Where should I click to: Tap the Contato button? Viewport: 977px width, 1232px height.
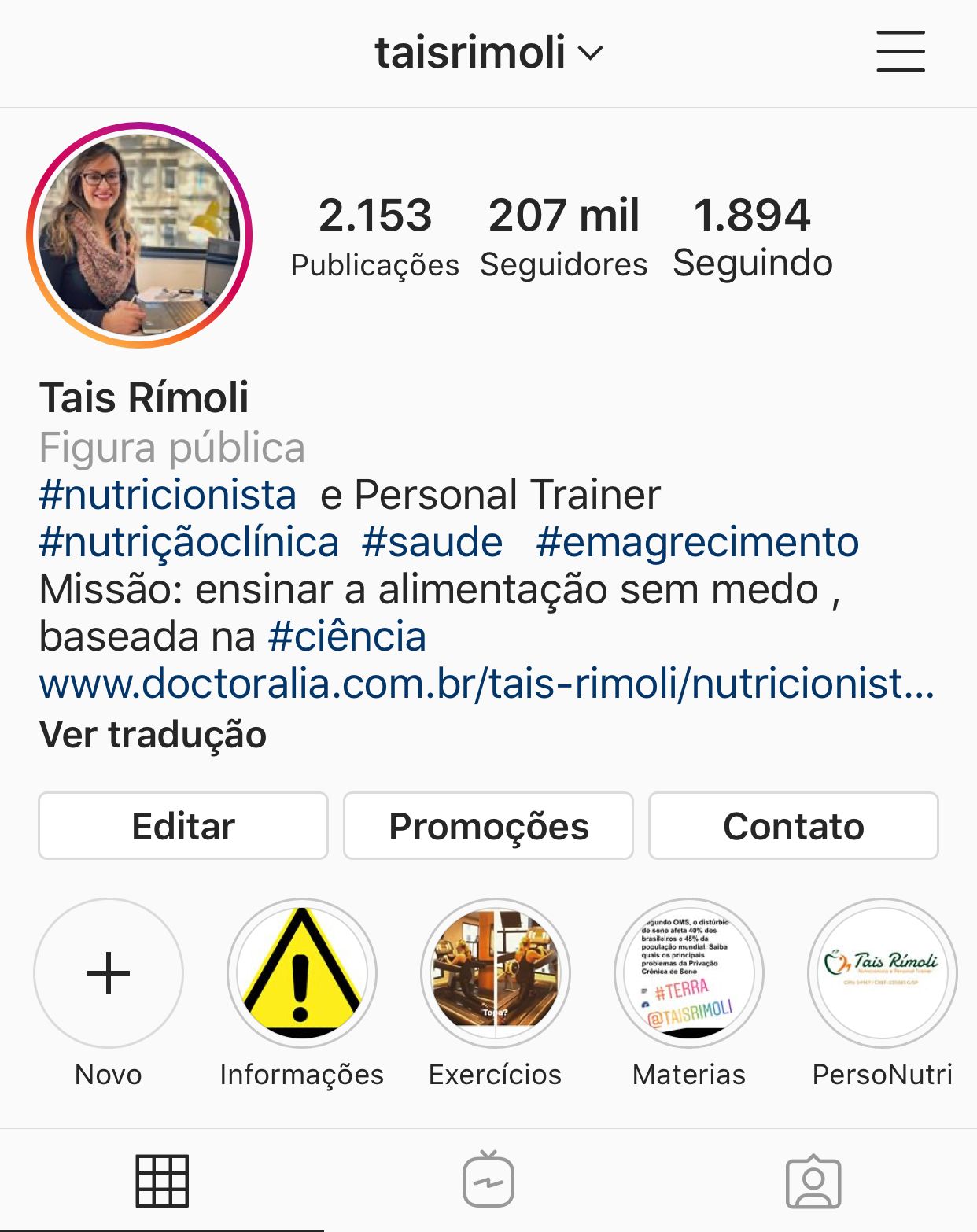point(793,825)
